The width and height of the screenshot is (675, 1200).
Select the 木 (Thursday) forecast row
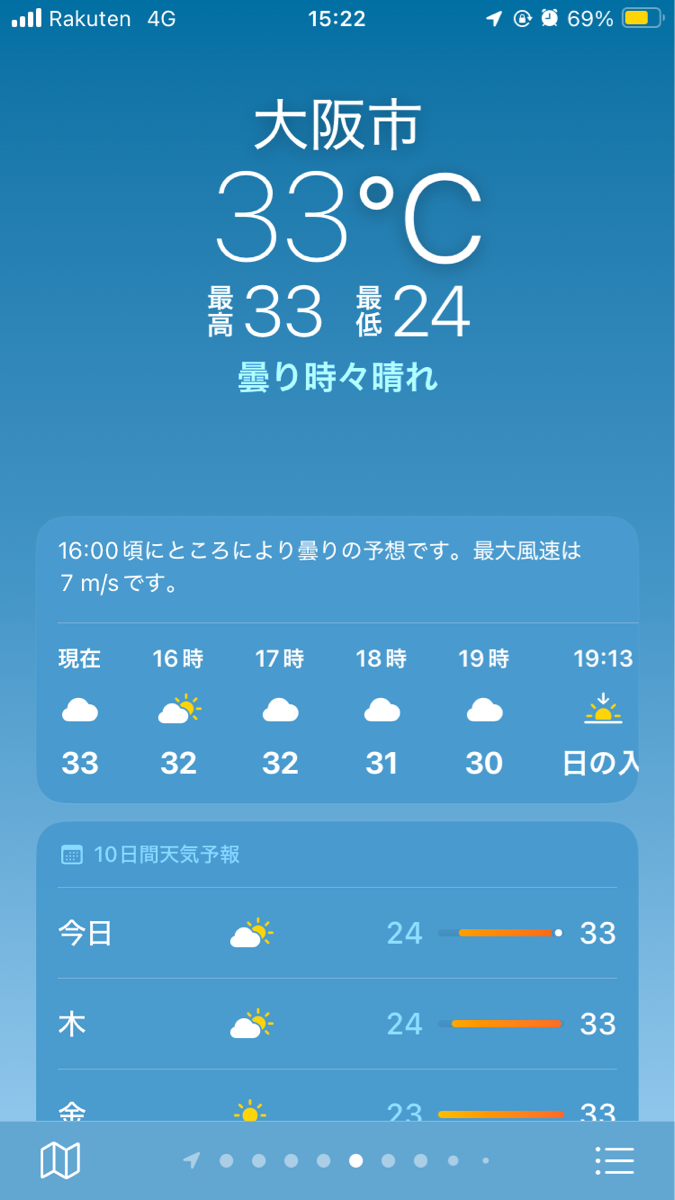[337, 1024]
